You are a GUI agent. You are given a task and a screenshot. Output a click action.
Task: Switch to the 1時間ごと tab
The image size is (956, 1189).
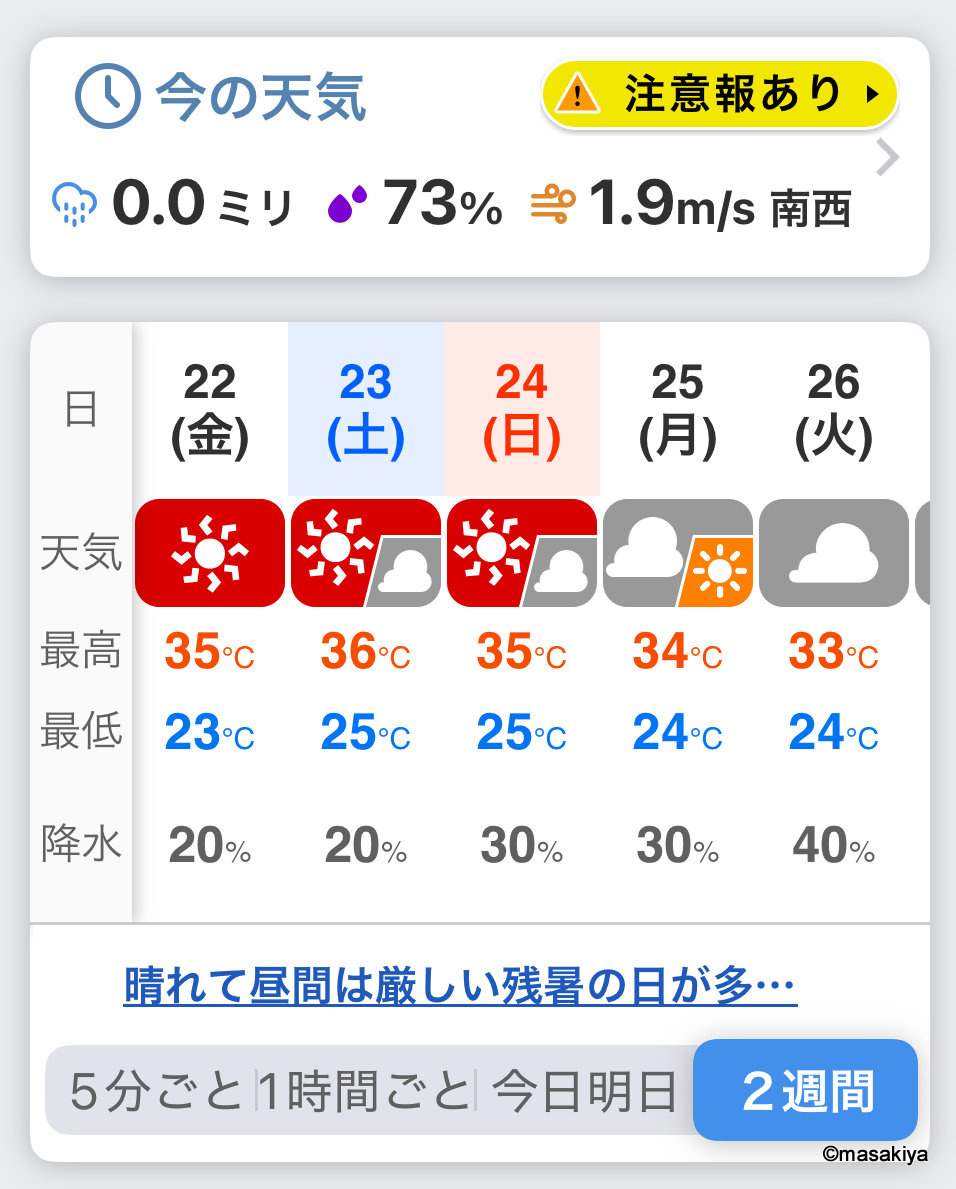[x=365, y=1091]
